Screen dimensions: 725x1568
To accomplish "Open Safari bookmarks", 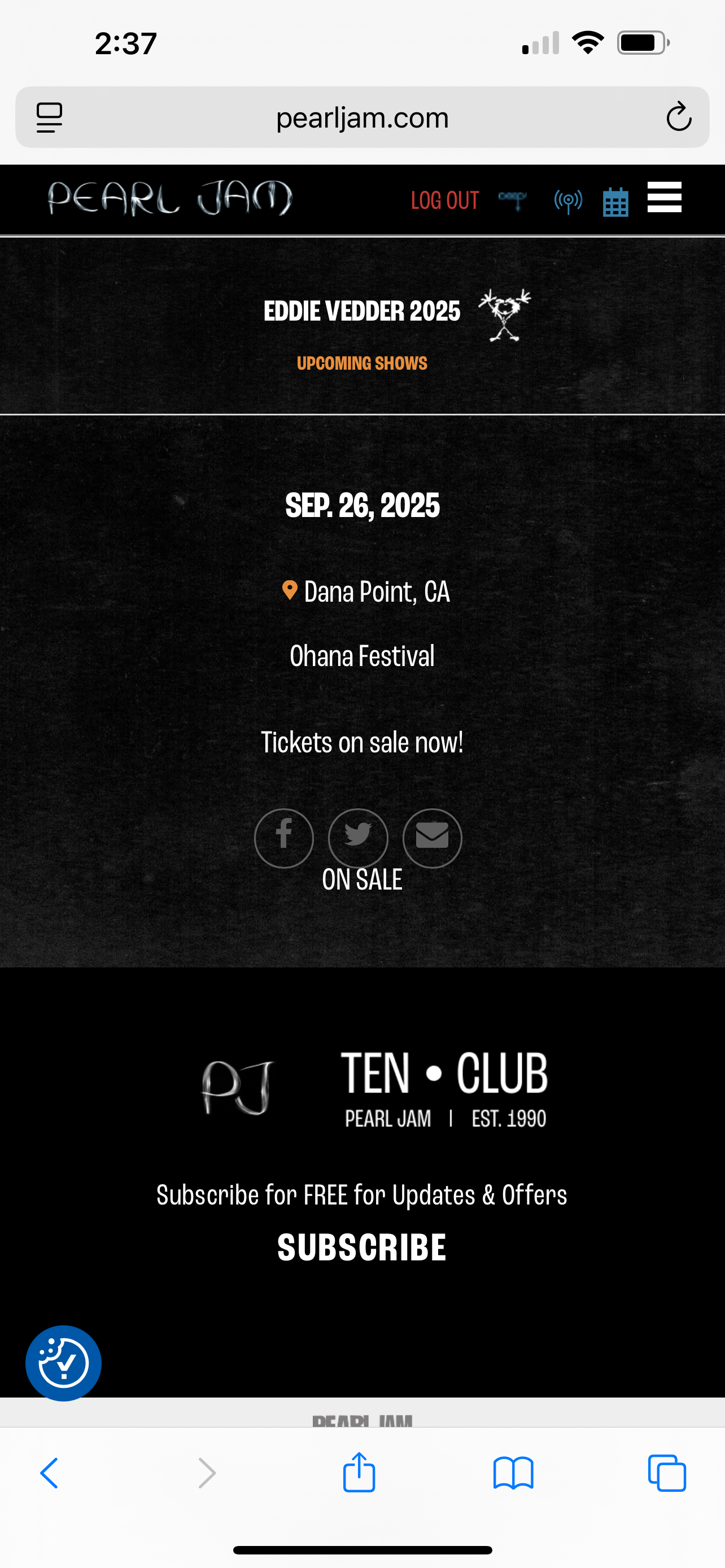I will pyautogui.click(x=513, y=1473).
